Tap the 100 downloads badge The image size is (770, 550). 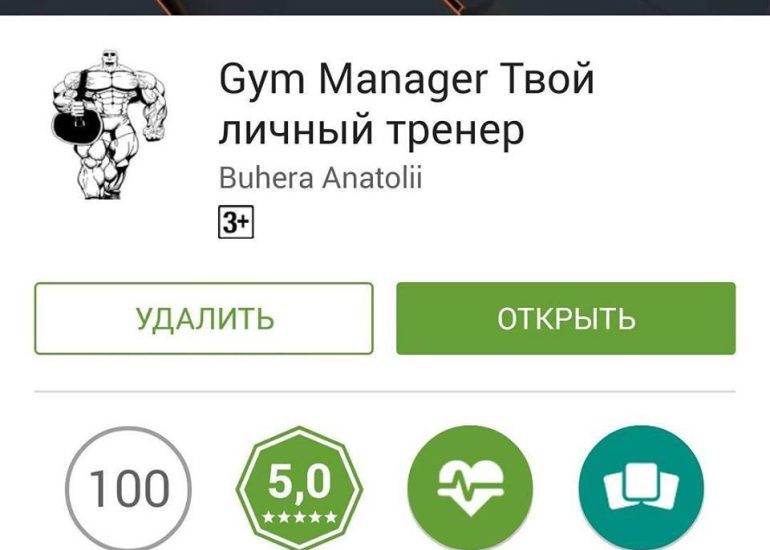128,488
